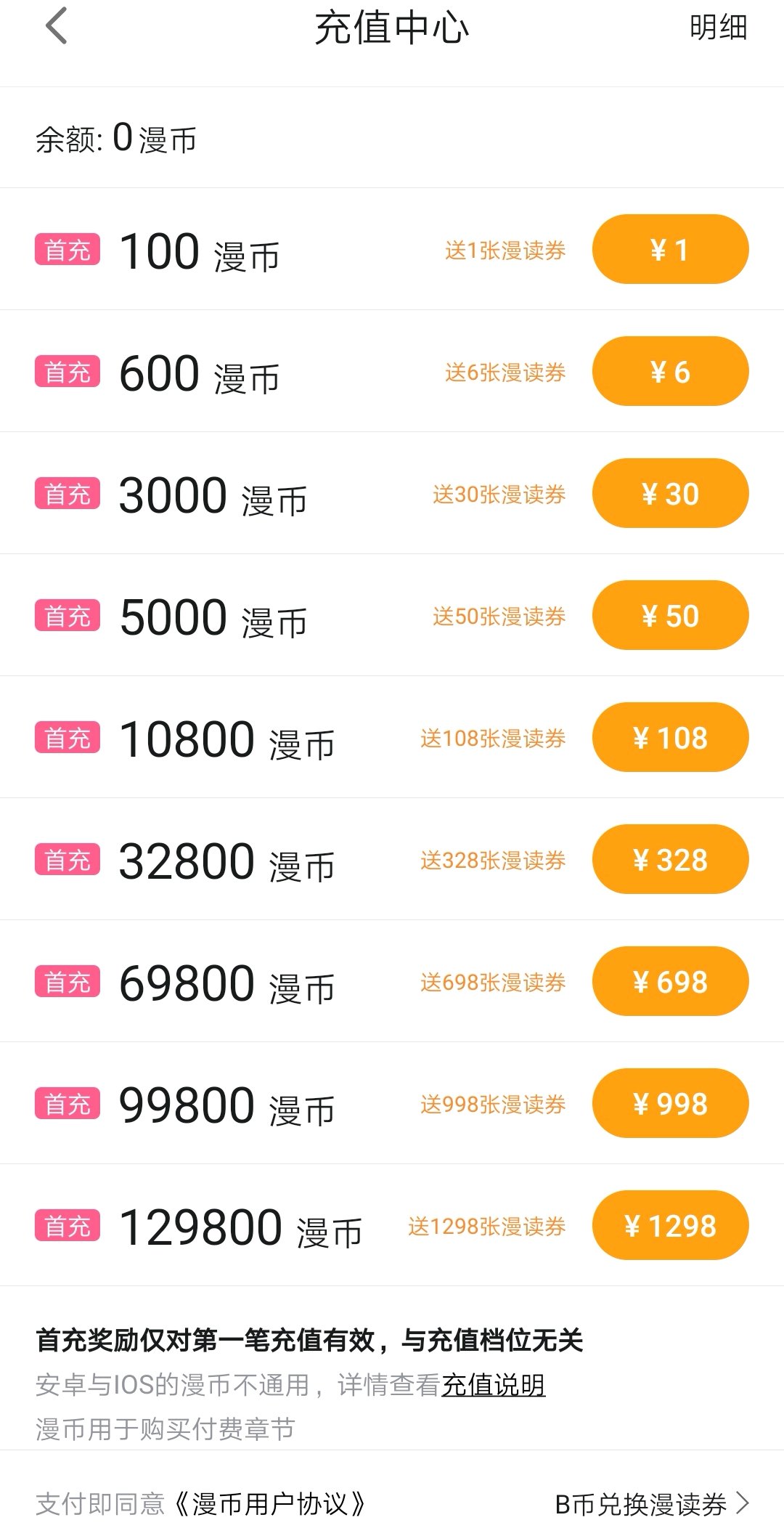Open the 充值说明 link
Image resolution: width=784 pixels, height=1528 pixels.
point(493,1385)
